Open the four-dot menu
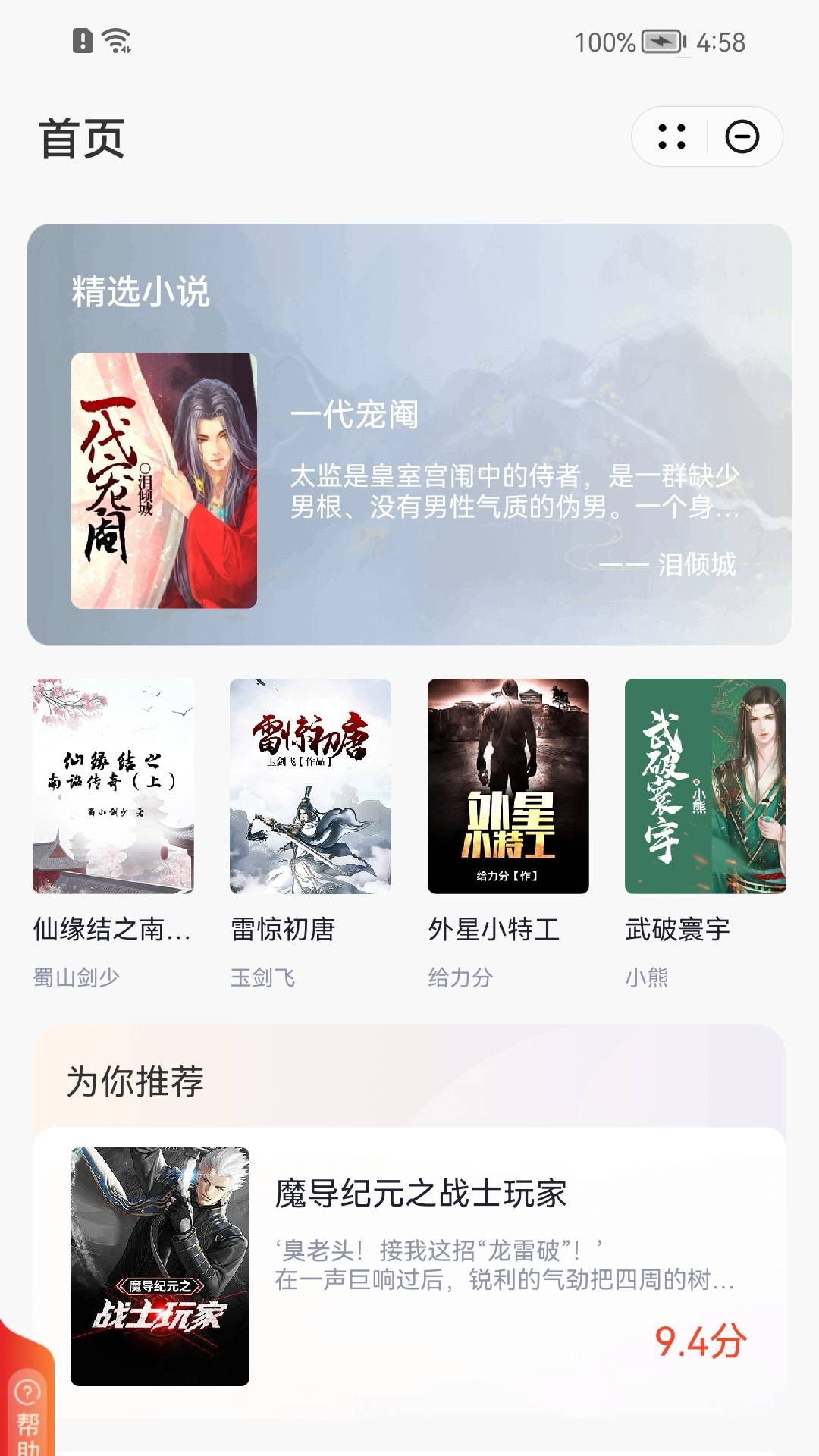This screenshot has width=819, height=1456. pos(672,137)
